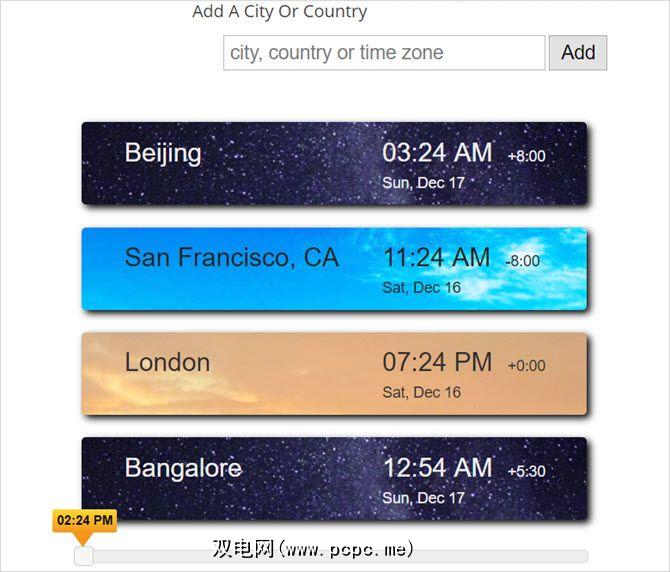Tap the Add button
This screenshot has width=670, height=572.
pyautogui.click(x=578, y=53)
